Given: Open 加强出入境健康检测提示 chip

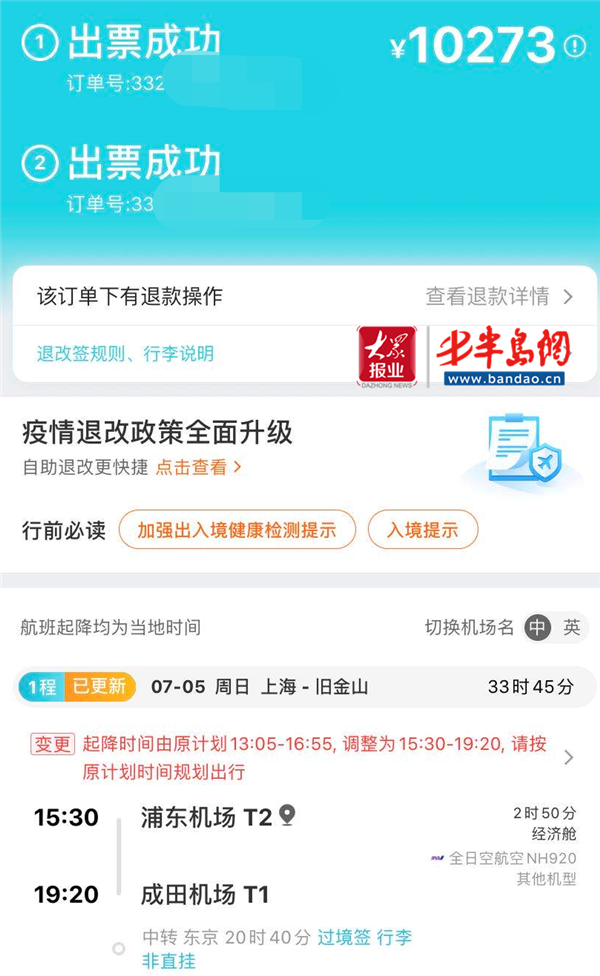Looking at the screenshot, I should (x=237, y=530).
